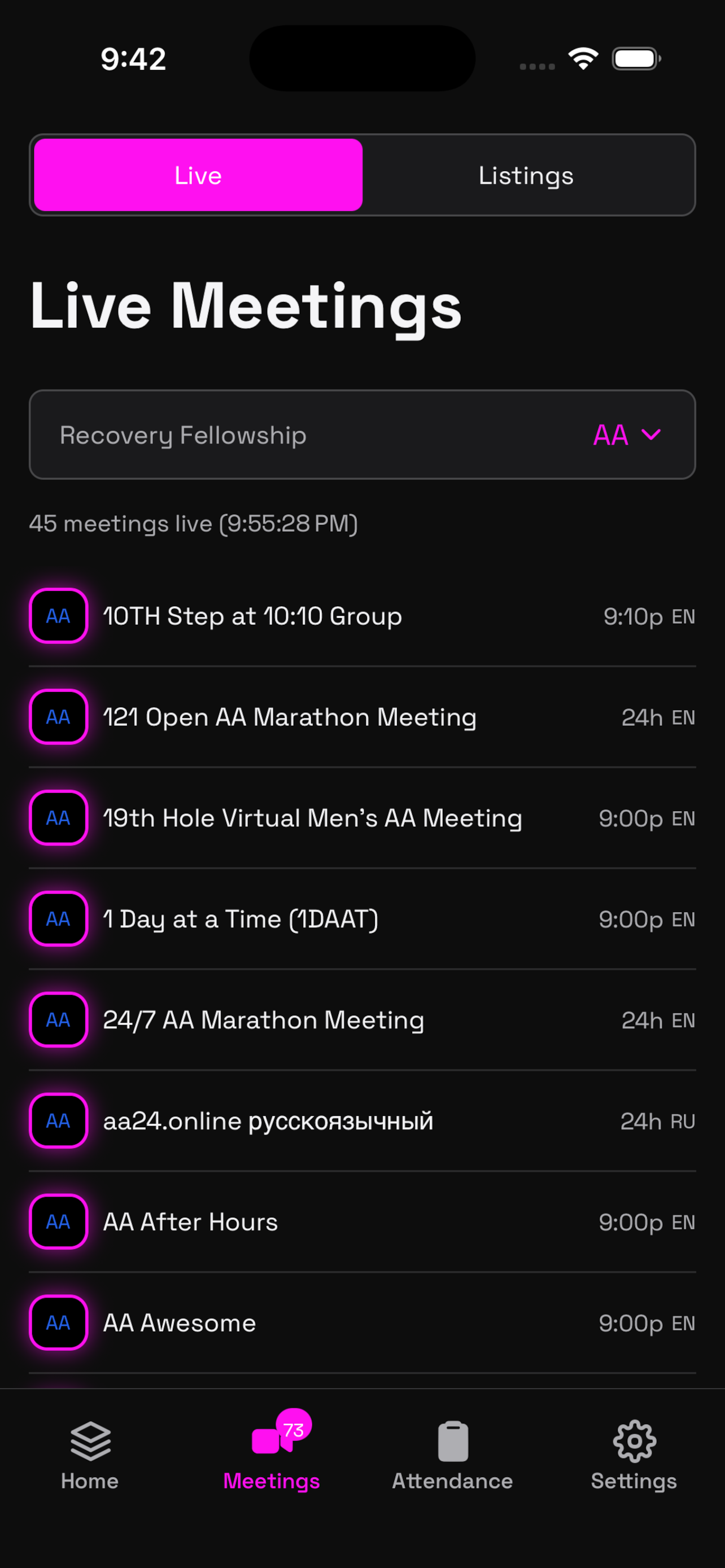The height and width of the screenshot is (1568, 725).
Task: Tap the AA icon beside 10TH Step group
Action: [58, 616]
